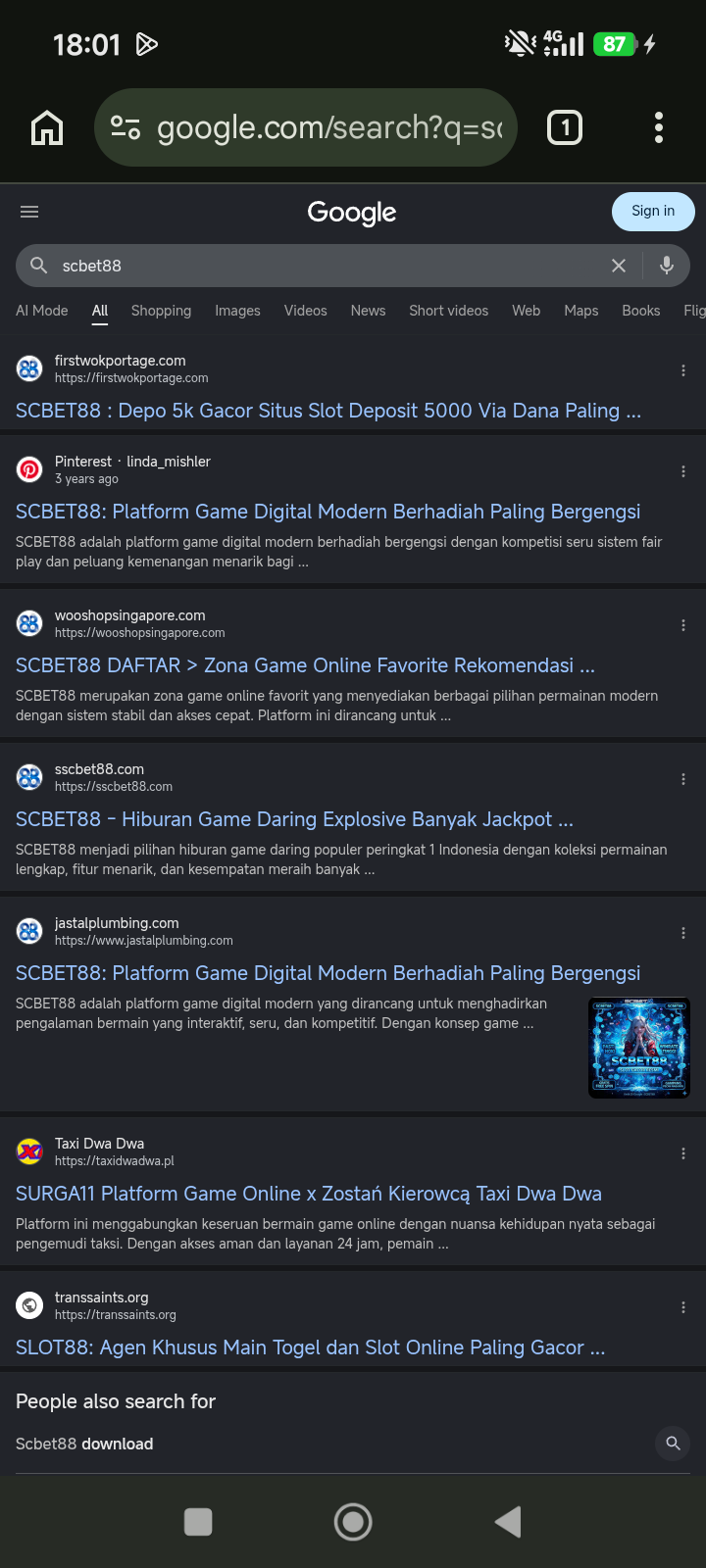The width and height of the screenshot is (706, 1568).
Task: Open the sscbet88.com Hiburan Game Daring result
Action: (x=294, y=819)
